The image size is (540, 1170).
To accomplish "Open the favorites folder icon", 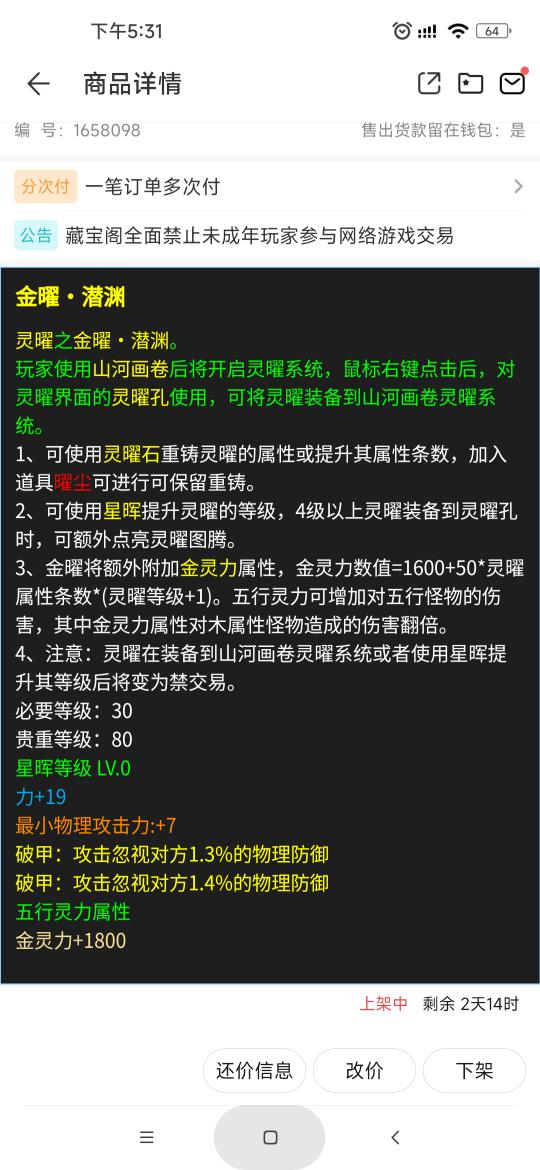I will click(x=471, y=84).
